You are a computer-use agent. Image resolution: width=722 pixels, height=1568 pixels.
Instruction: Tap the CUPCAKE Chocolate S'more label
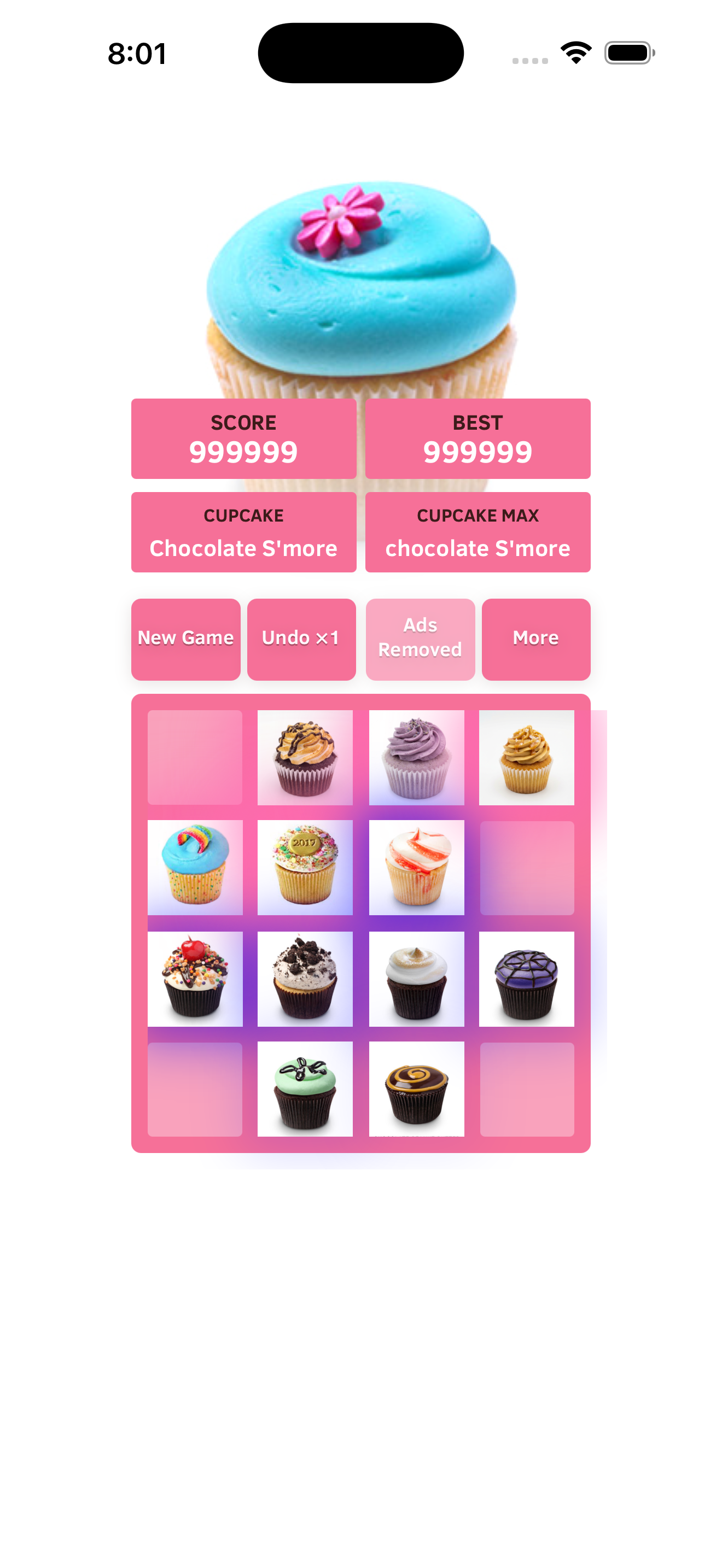243,531
